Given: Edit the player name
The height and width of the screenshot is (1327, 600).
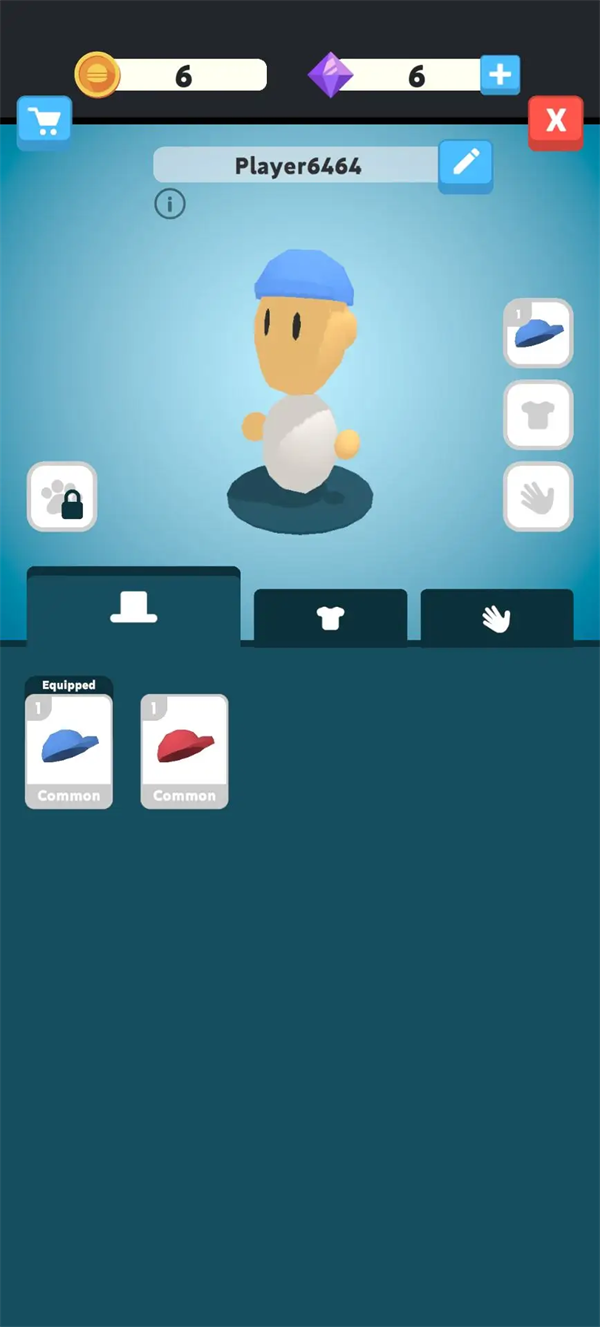Looking at the screenshot, I should (x=466, y=165).
